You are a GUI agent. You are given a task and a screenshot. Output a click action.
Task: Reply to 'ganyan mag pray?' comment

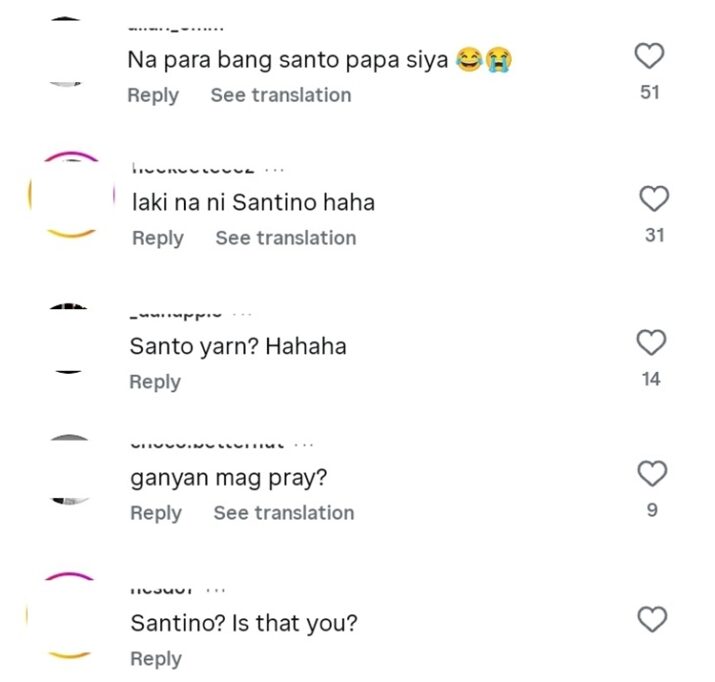point(155,513)
